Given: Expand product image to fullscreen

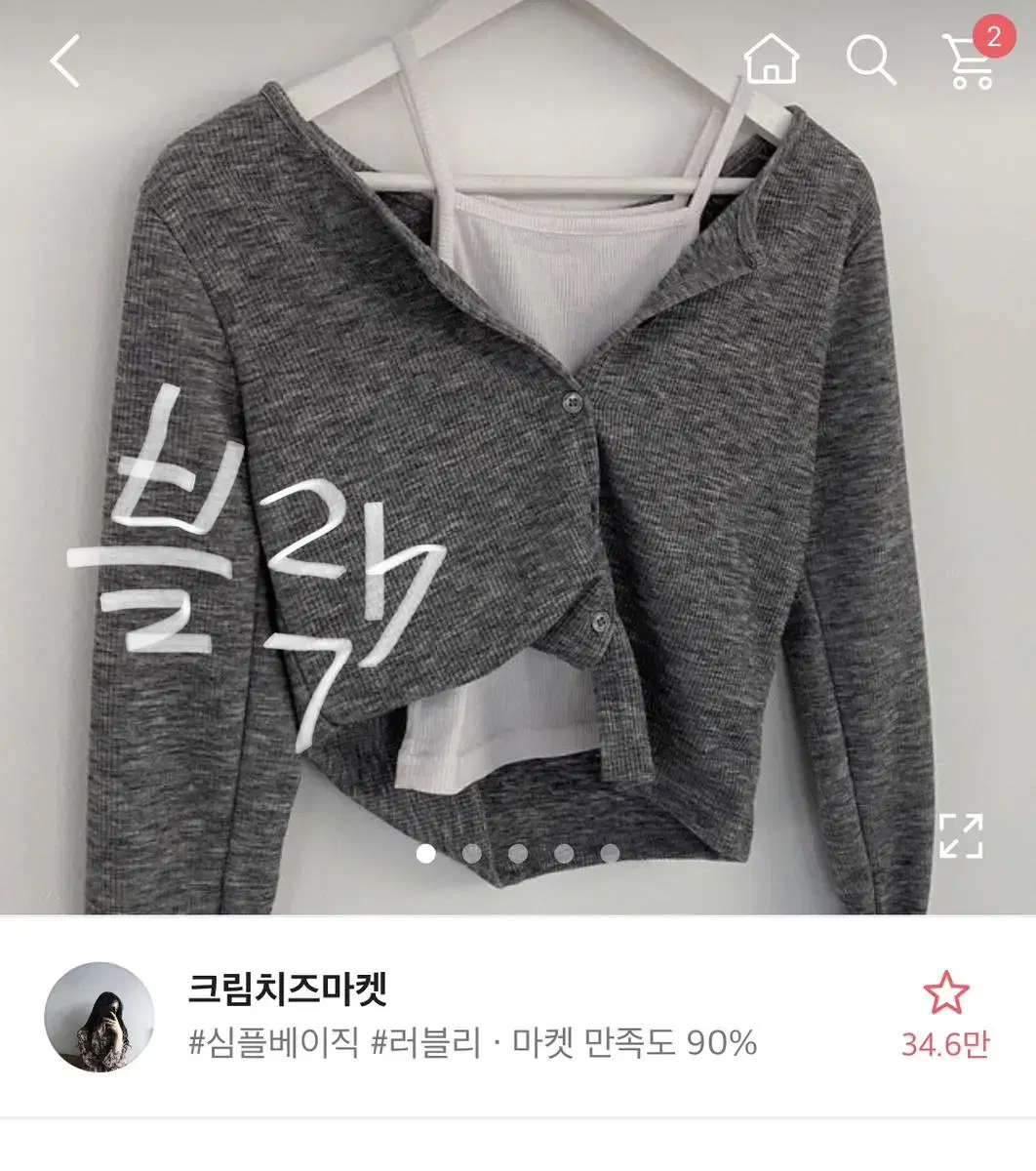Looking at the screenshot, I should 960,835.
